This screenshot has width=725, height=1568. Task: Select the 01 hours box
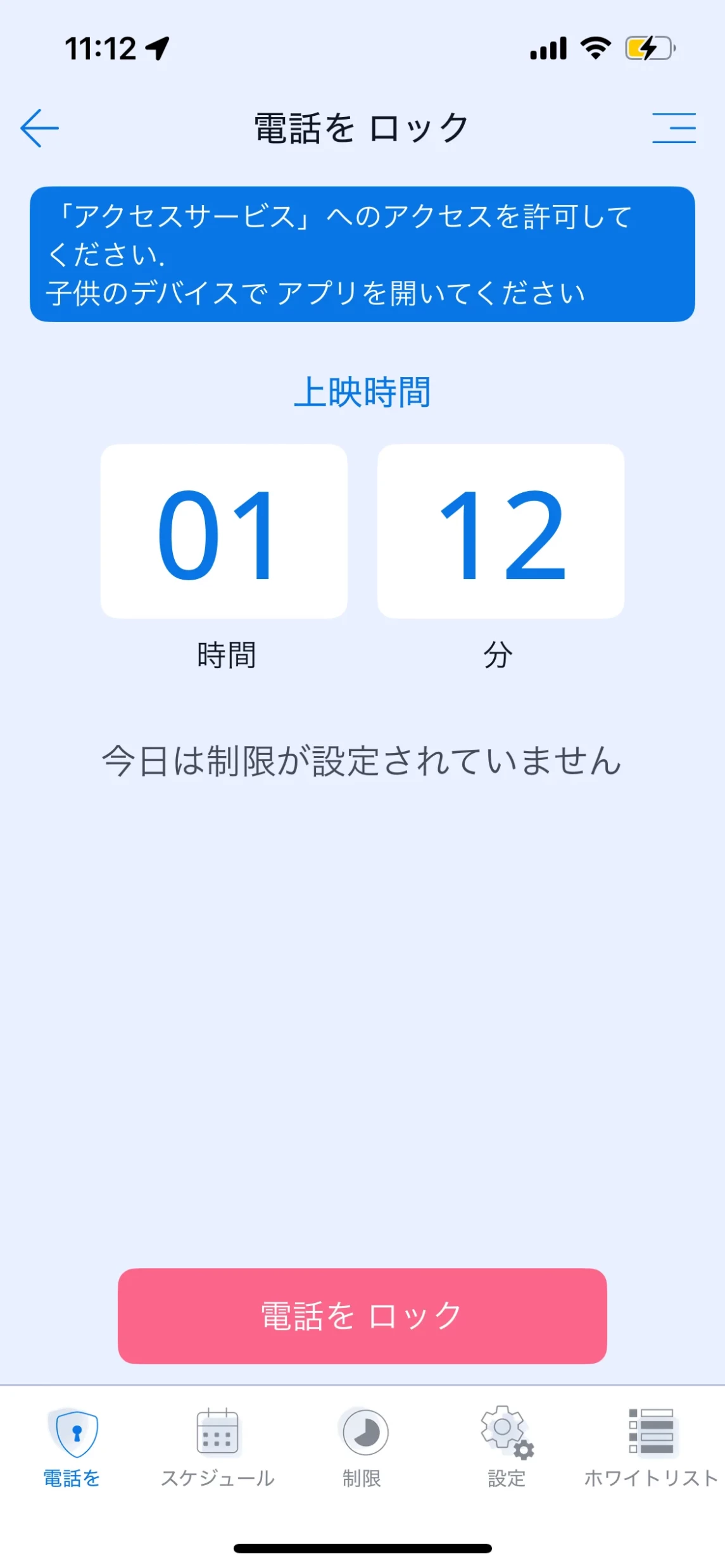[224, 532]
